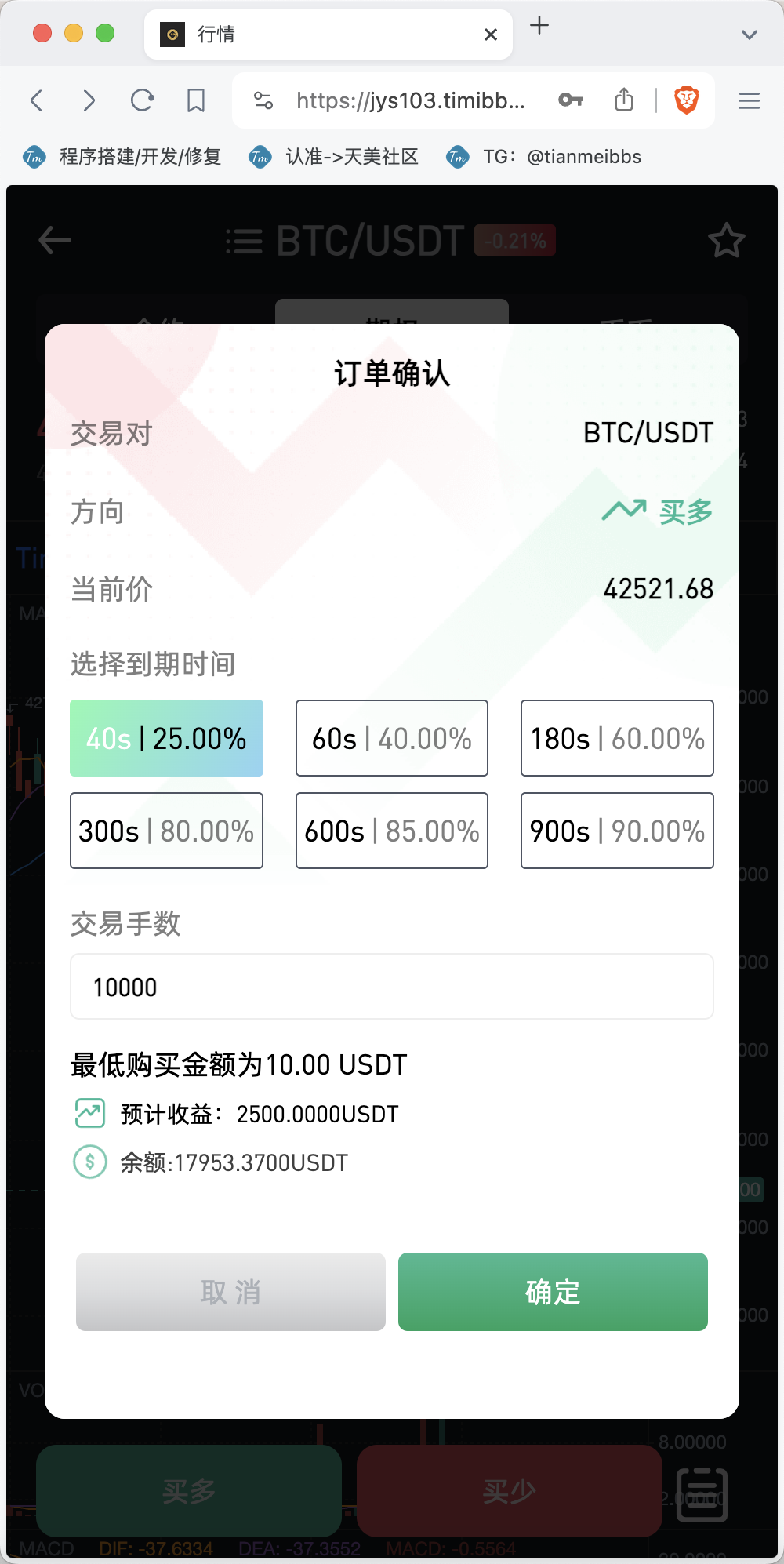
Task: Open the 程序搭建/开发/修复 bookmark
Action: (122, 157)
